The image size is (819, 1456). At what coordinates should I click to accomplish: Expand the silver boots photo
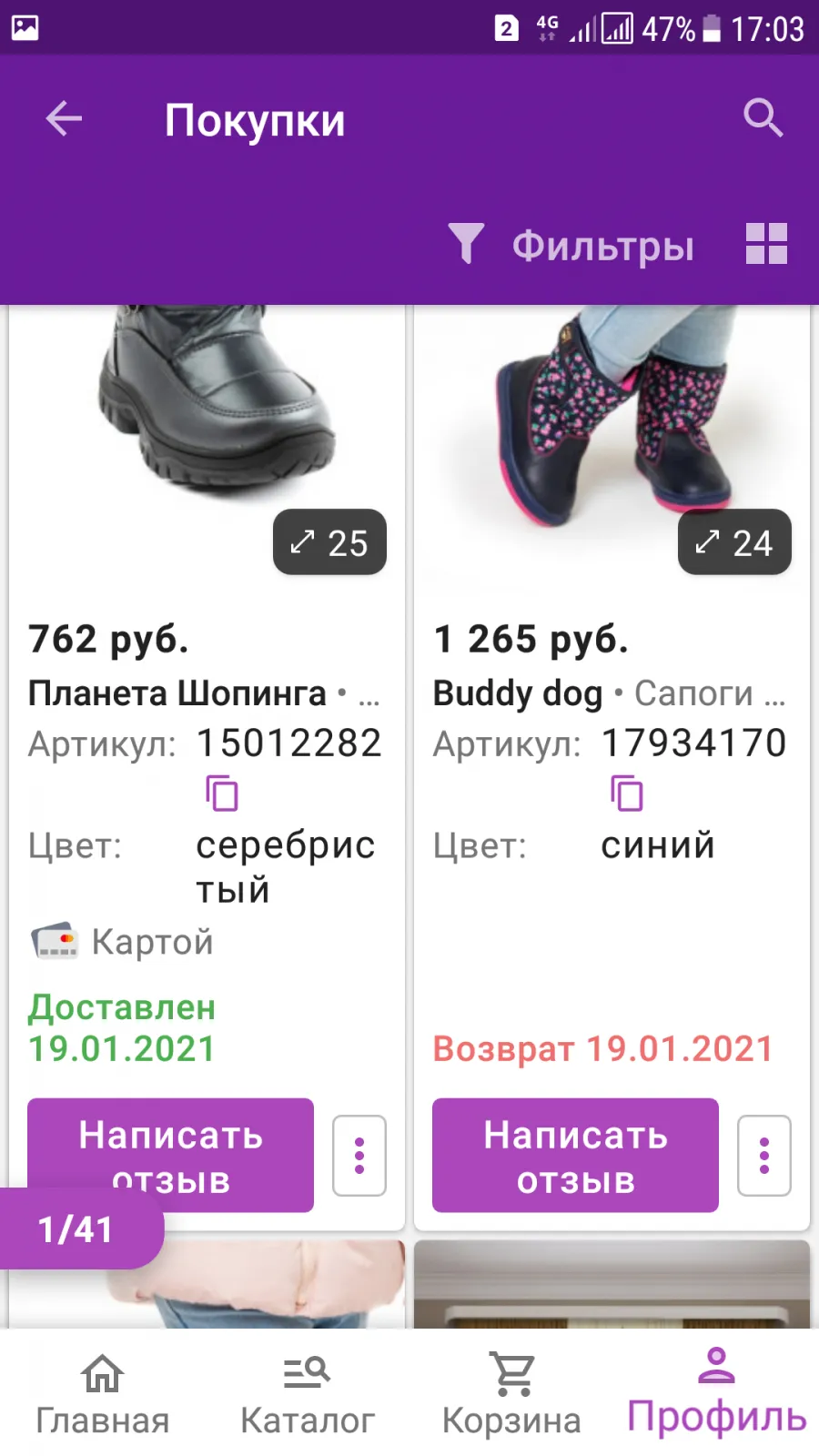329,542
